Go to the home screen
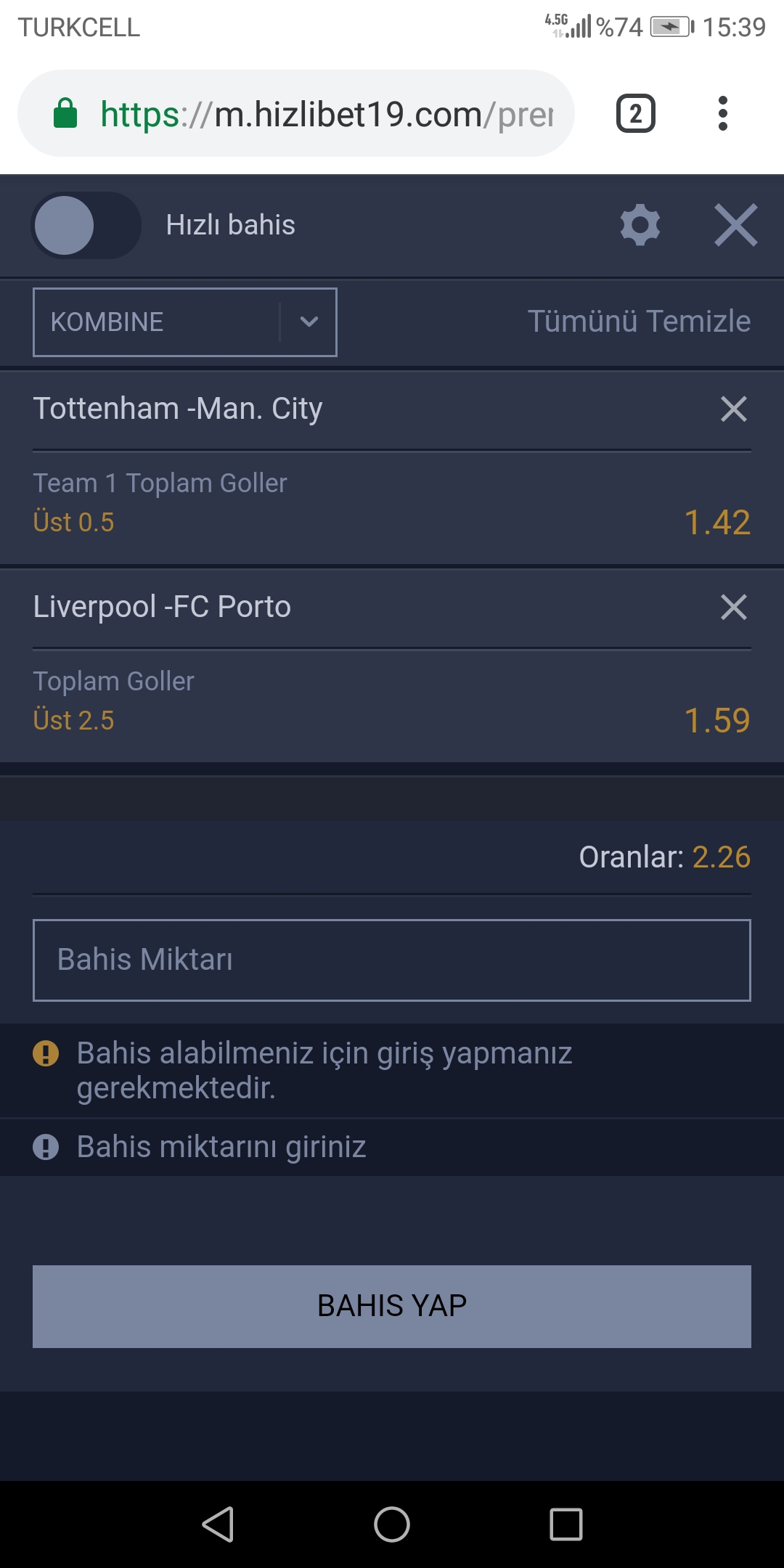This screenshot has height=1568, width=784. coord(392,1524)
